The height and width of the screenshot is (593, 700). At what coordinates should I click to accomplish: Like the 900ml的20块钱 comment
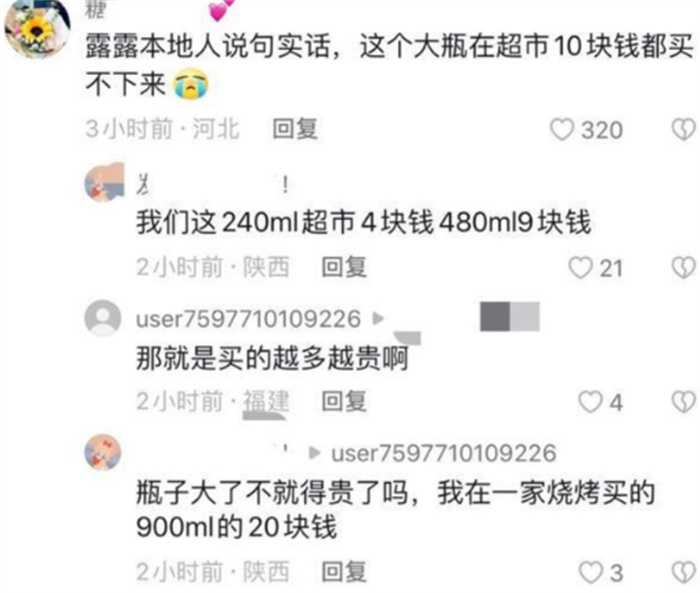tap(591, 573)
